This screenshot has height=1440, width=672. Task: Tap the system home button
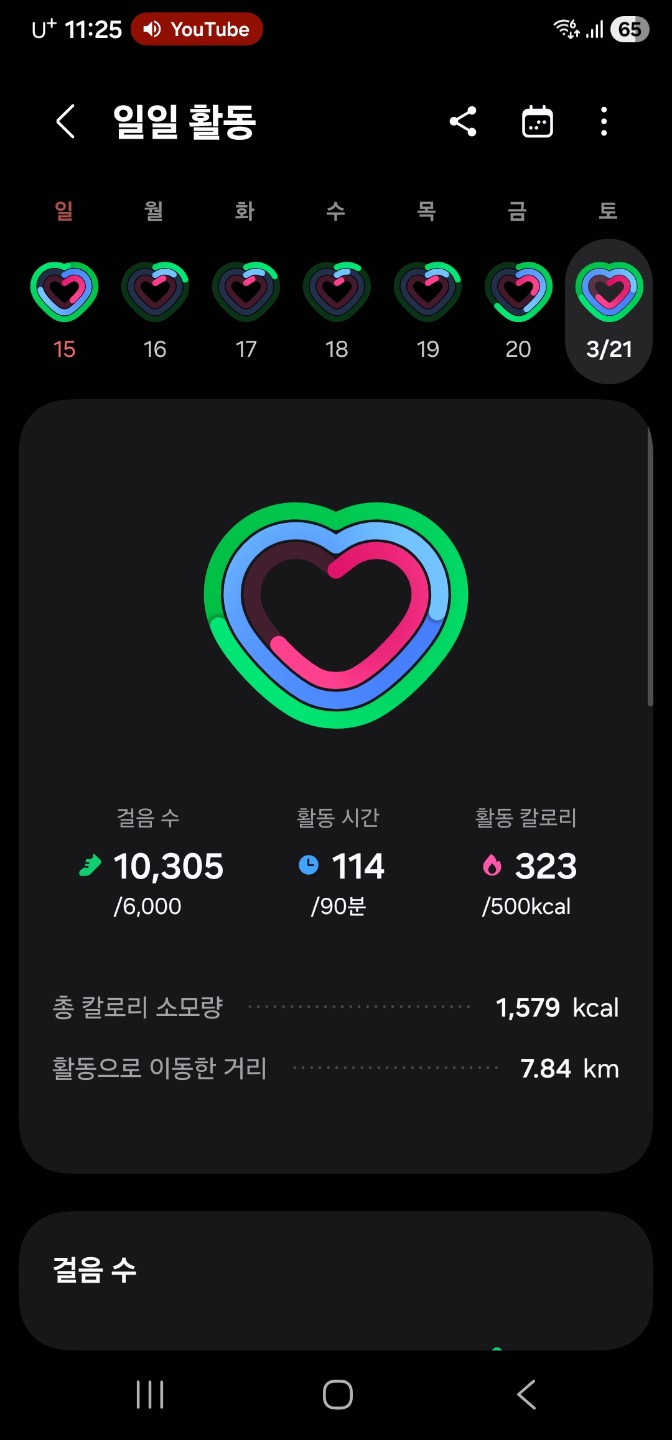click(338, 1394)
